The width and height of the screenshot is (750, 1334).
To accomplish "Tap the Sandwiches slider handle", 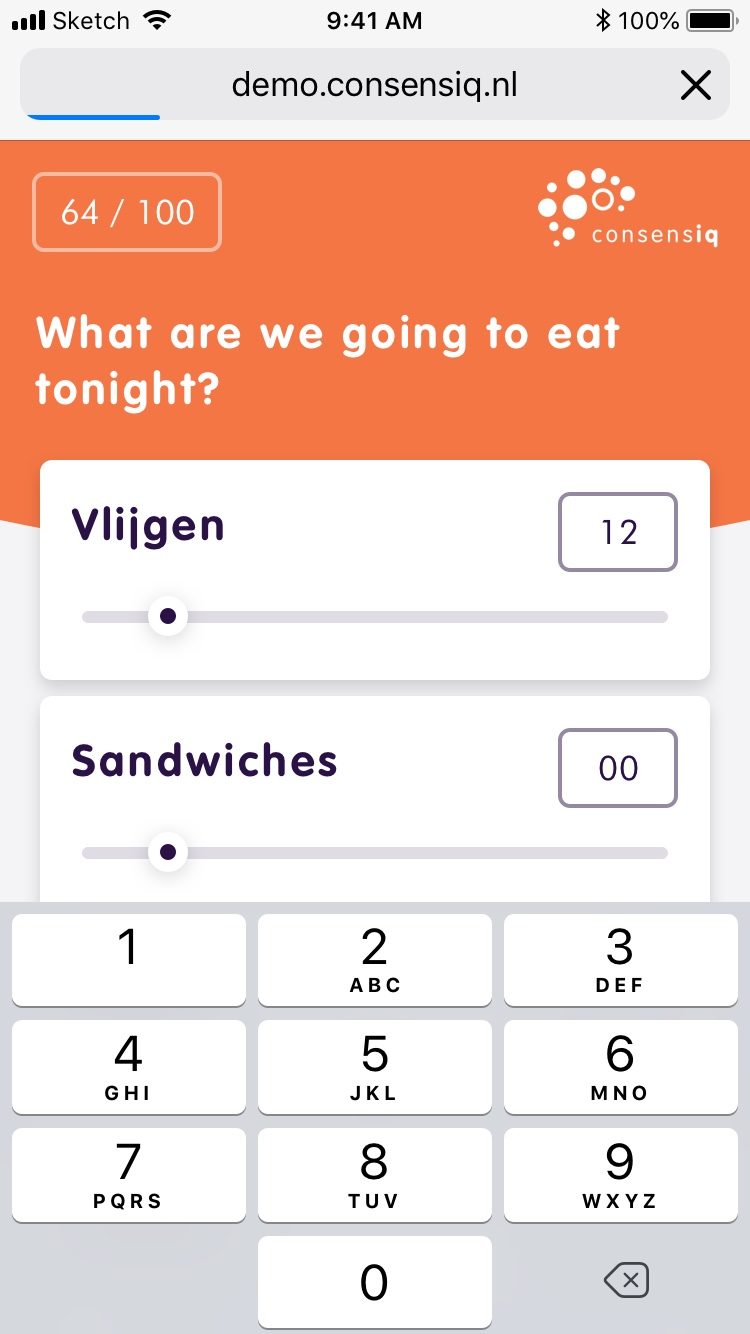I will 168,852.
